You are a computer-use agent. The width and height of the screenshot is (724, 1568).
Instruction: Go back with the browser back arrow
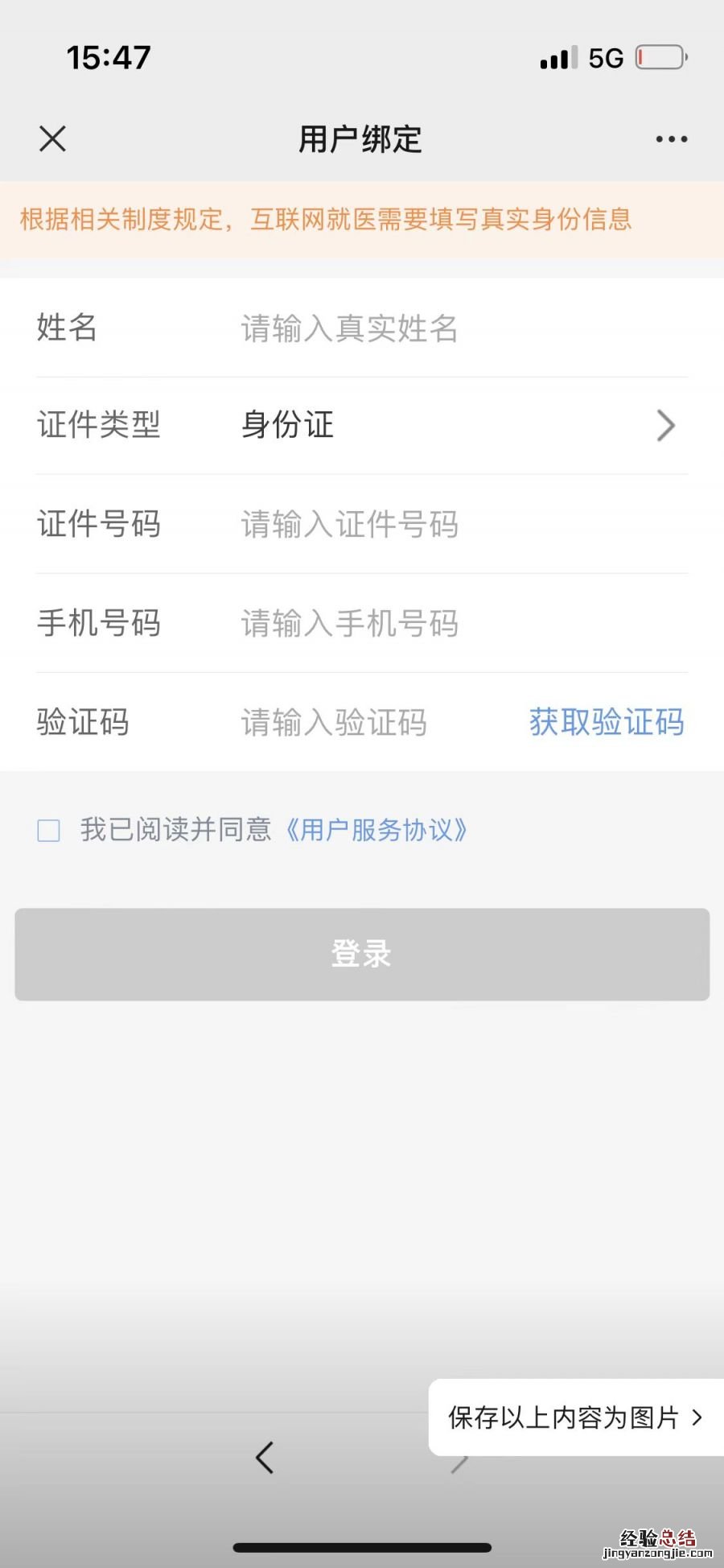click(265, 1458)
